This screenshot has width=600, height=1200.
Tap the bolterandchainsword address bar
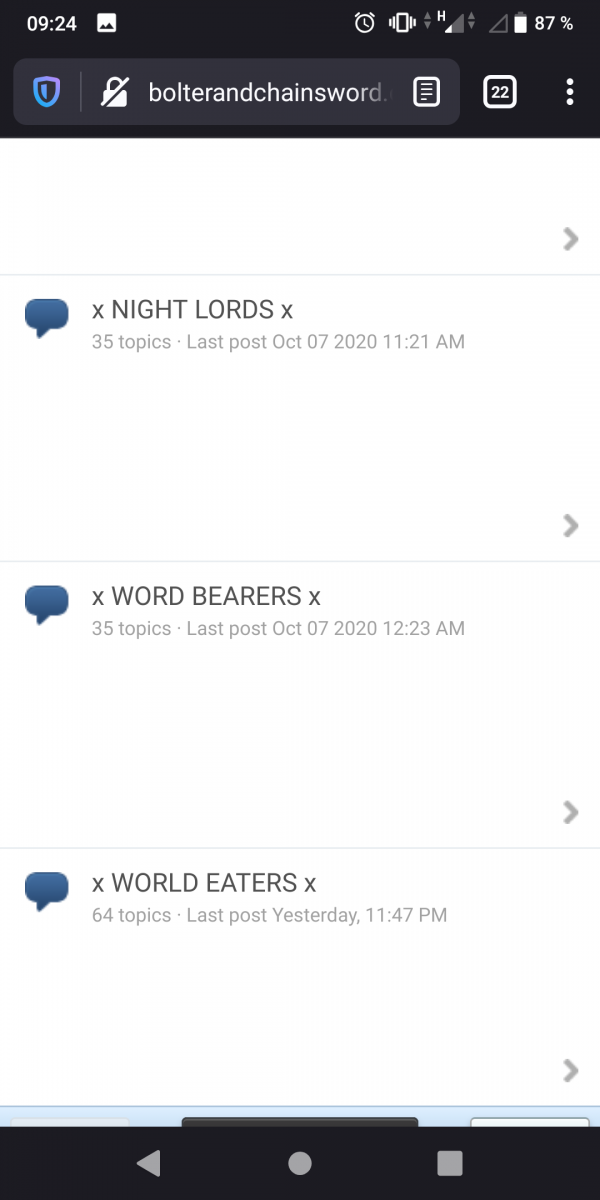[x=265, y=93]
